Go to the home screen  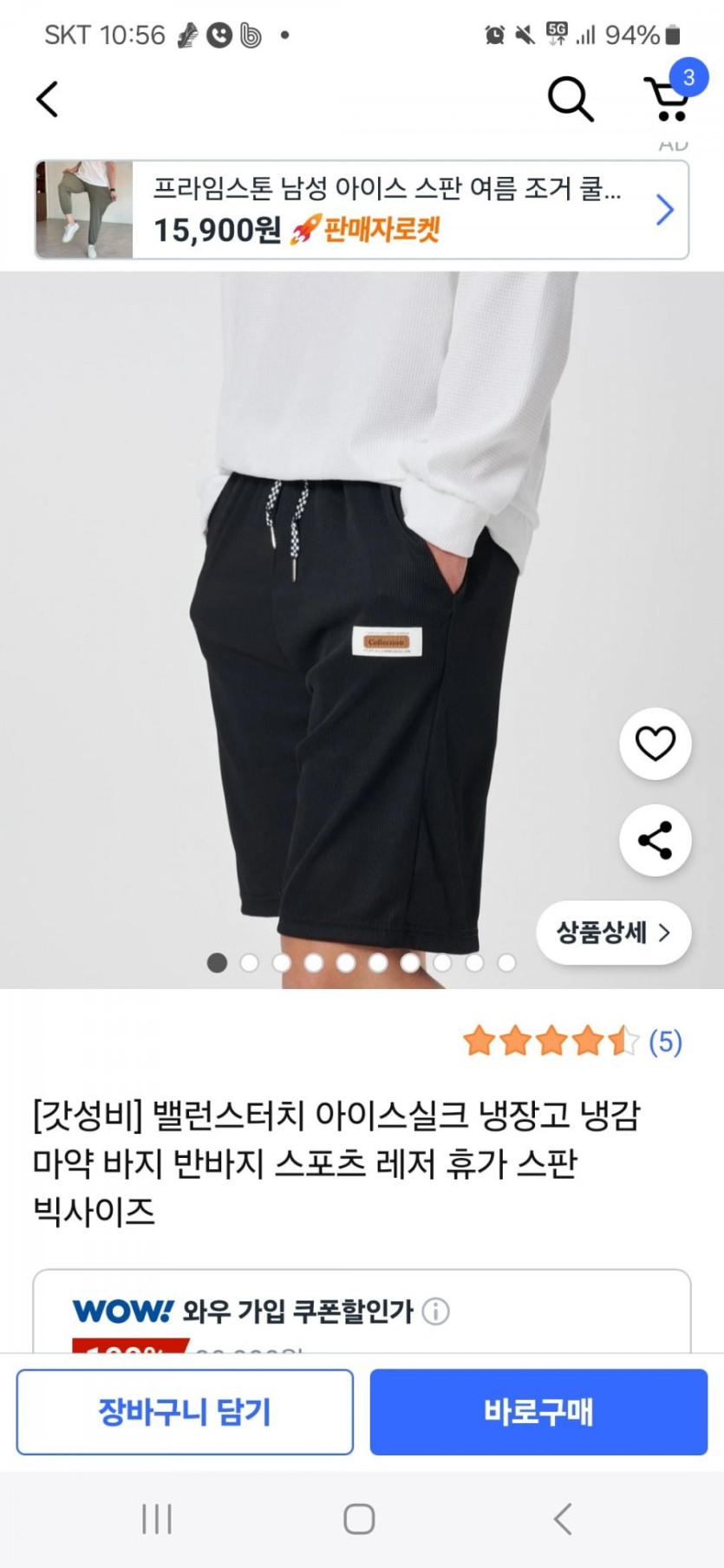(x=359, y=1519)
